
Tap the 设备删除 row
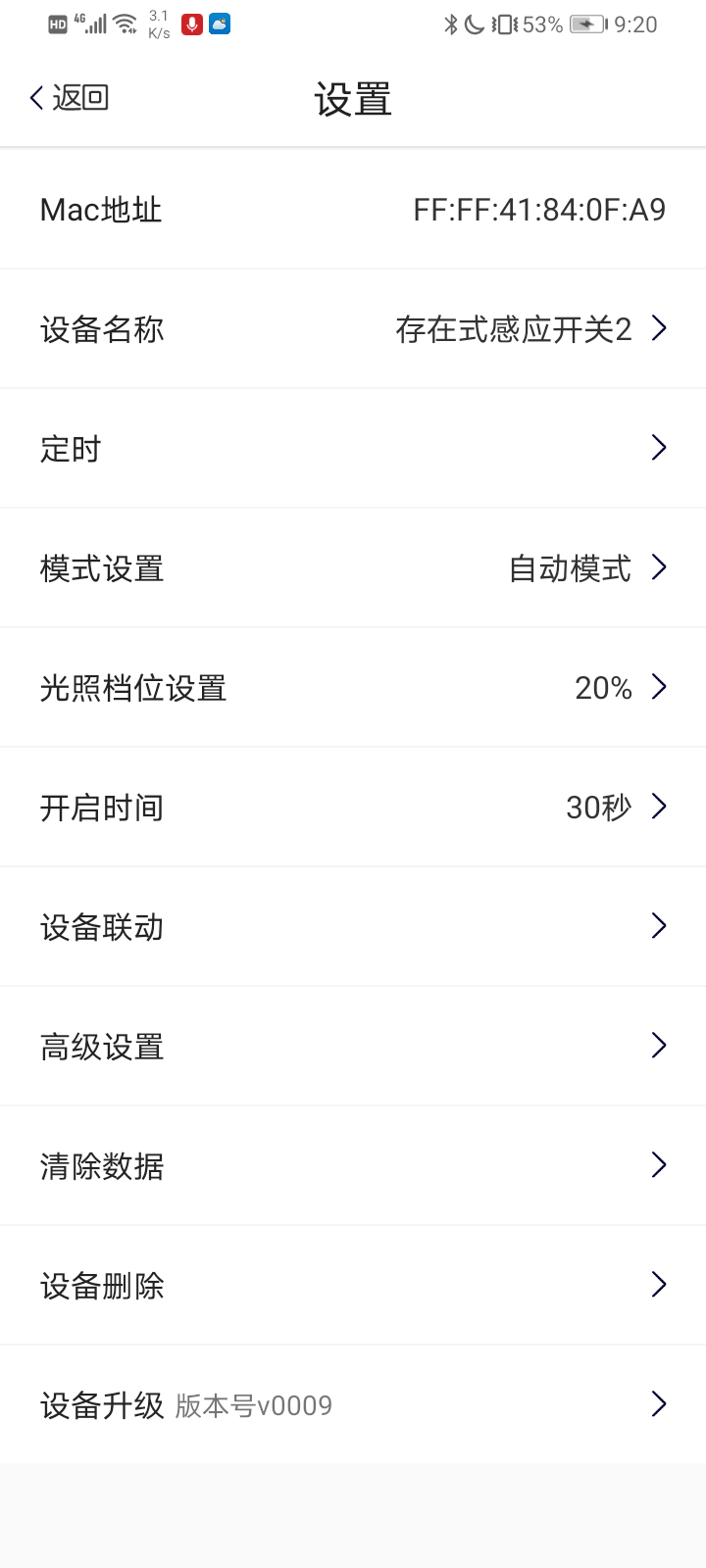click(353, 1286)
